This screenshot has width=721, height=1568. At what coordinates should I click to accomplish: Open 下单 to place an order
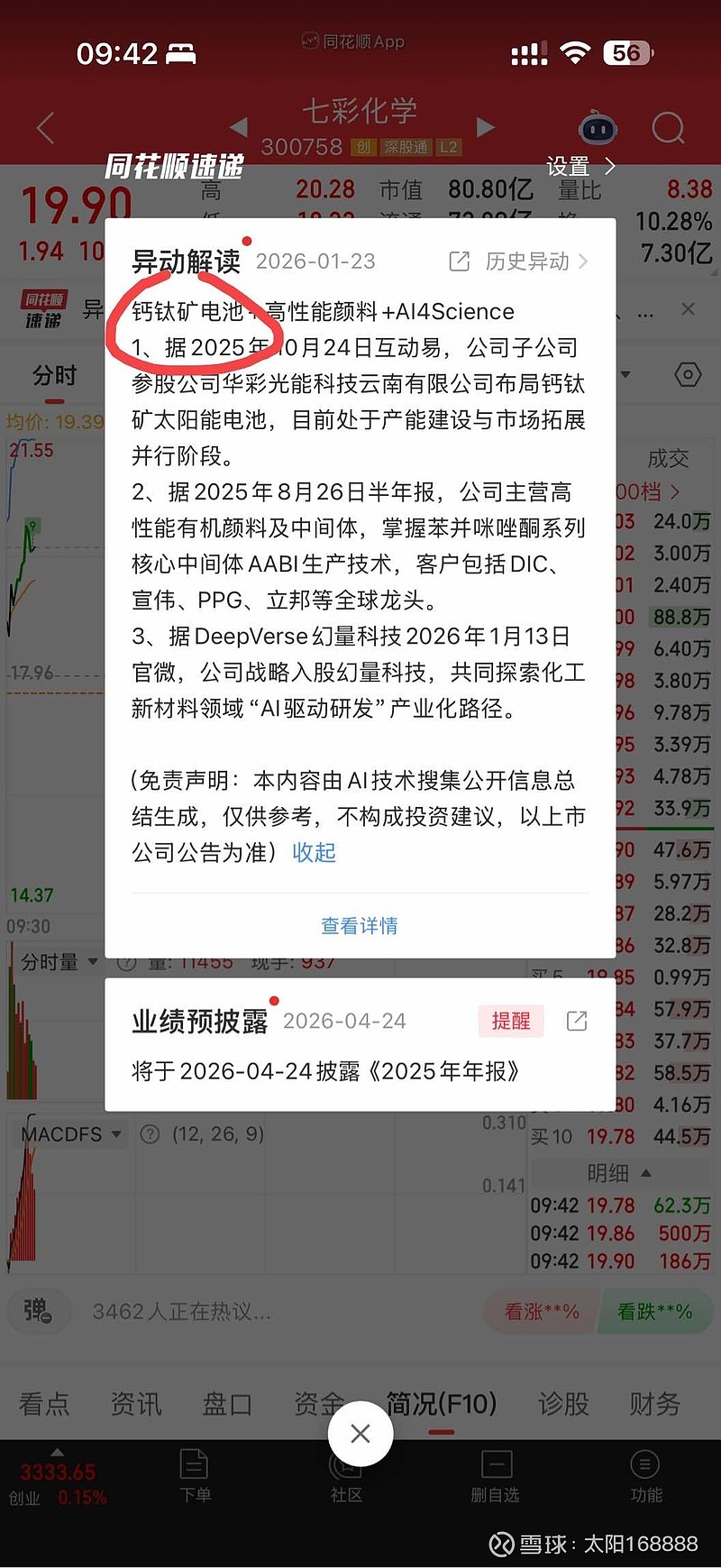[x=195, y=1476]
